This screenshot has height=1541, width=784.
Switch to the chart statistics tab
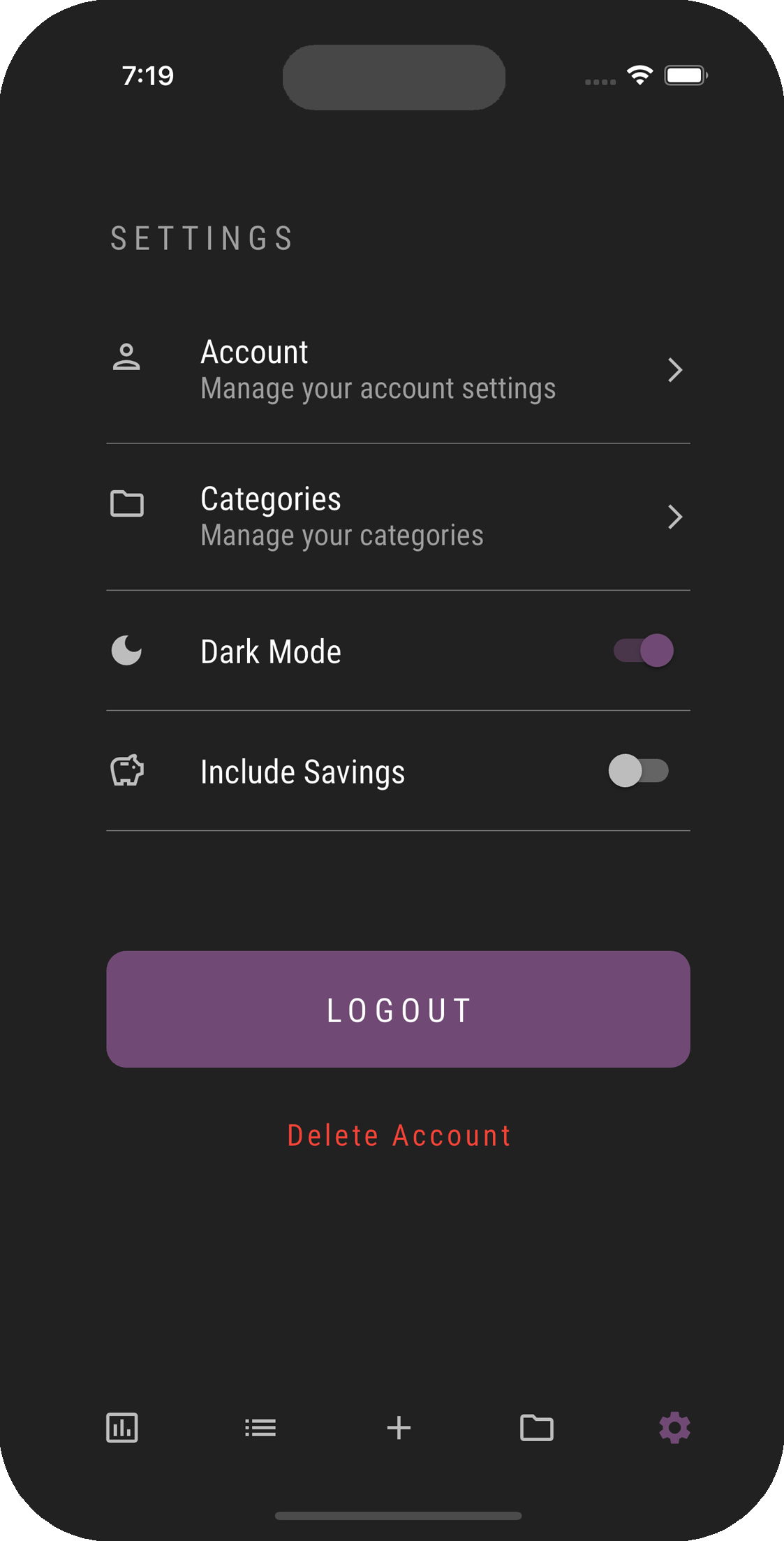coord(122,1427)
